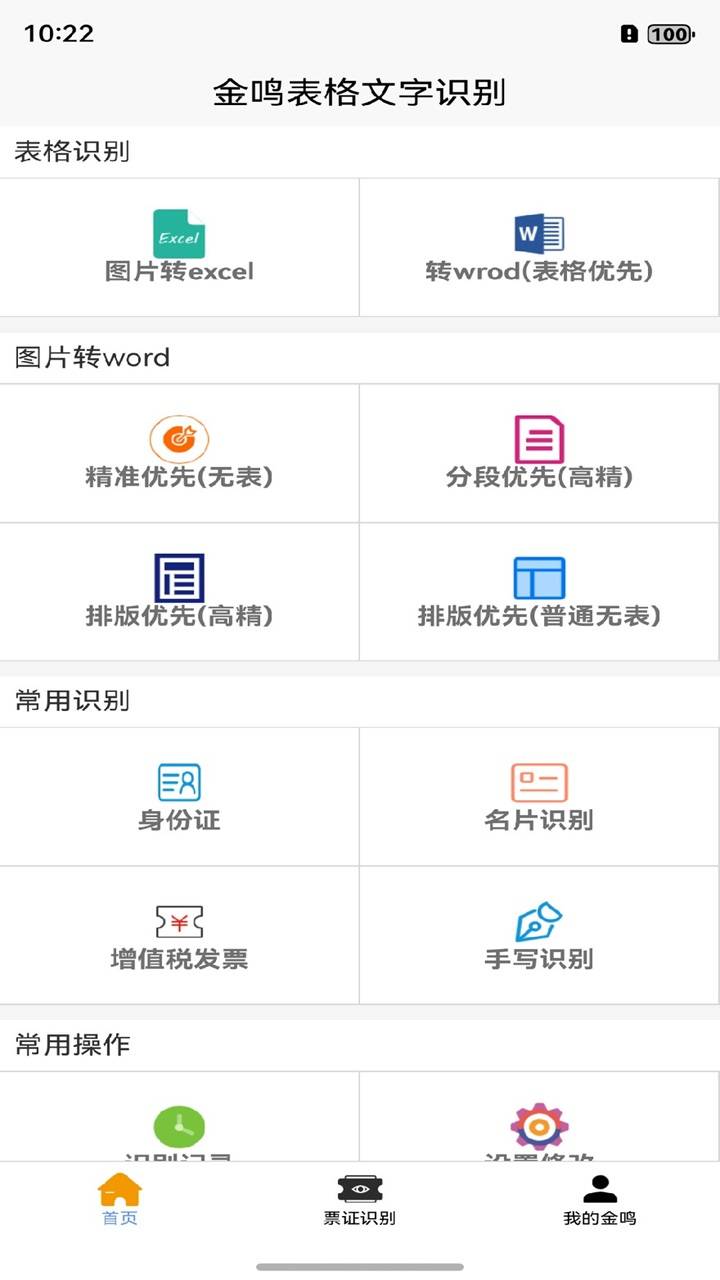Choose 精准优先(无表) conversion
The width and height of the screenshot is (720, 1280).
tap(179, 454)
